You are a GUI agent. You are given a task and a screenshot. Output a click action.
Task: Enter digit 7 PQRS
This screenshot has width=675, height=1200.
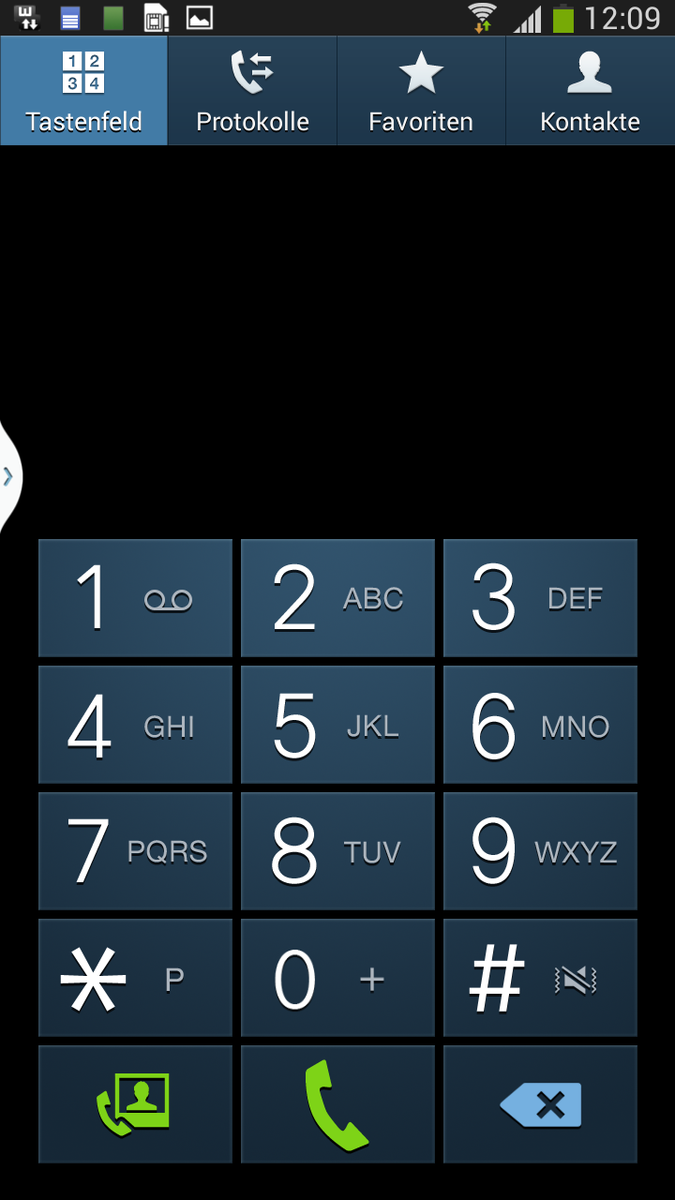[135, 851]
